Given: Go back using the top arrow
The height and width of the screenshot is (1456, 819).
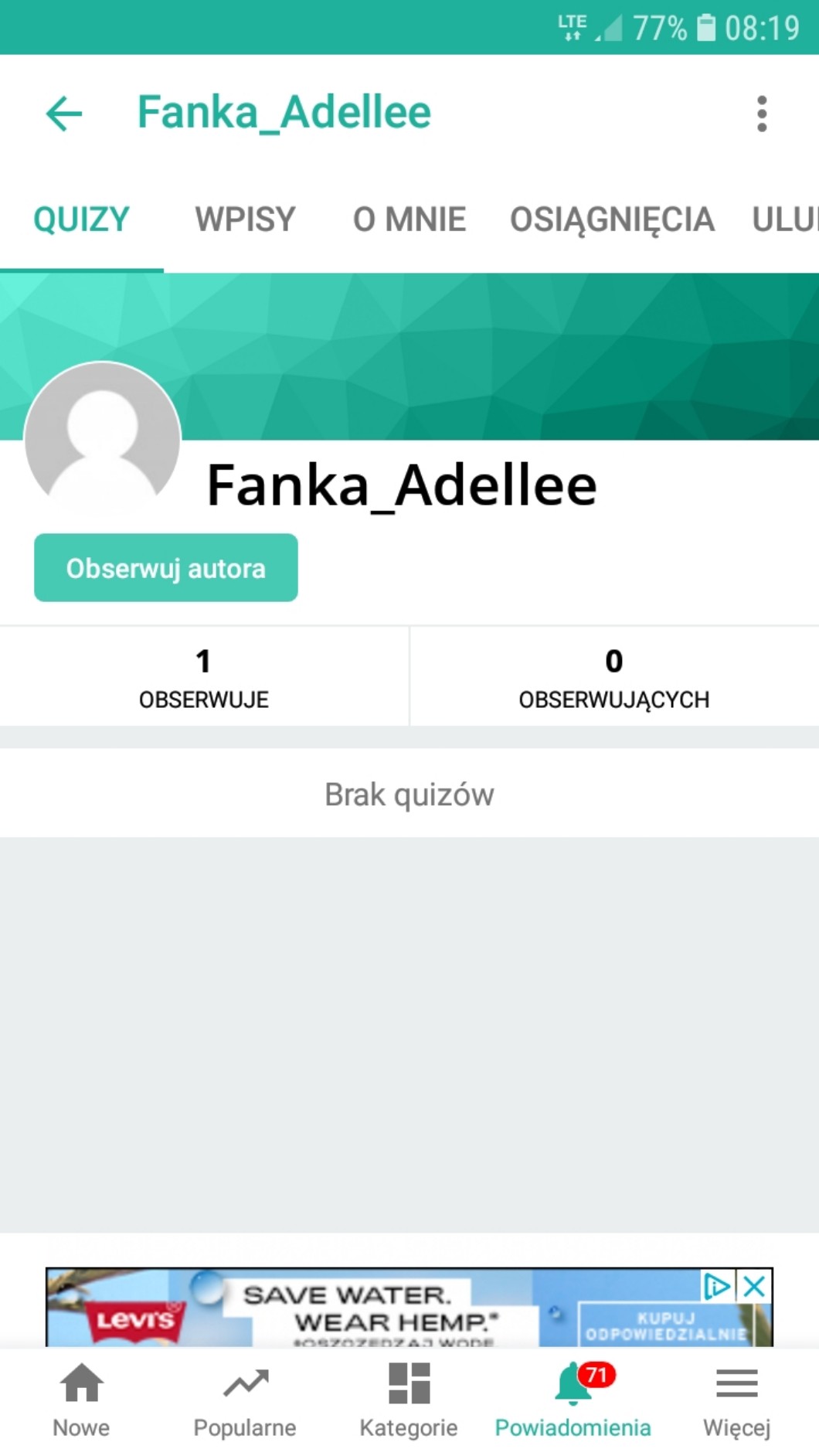Looking at the screenshot, I should click(64, 114).
